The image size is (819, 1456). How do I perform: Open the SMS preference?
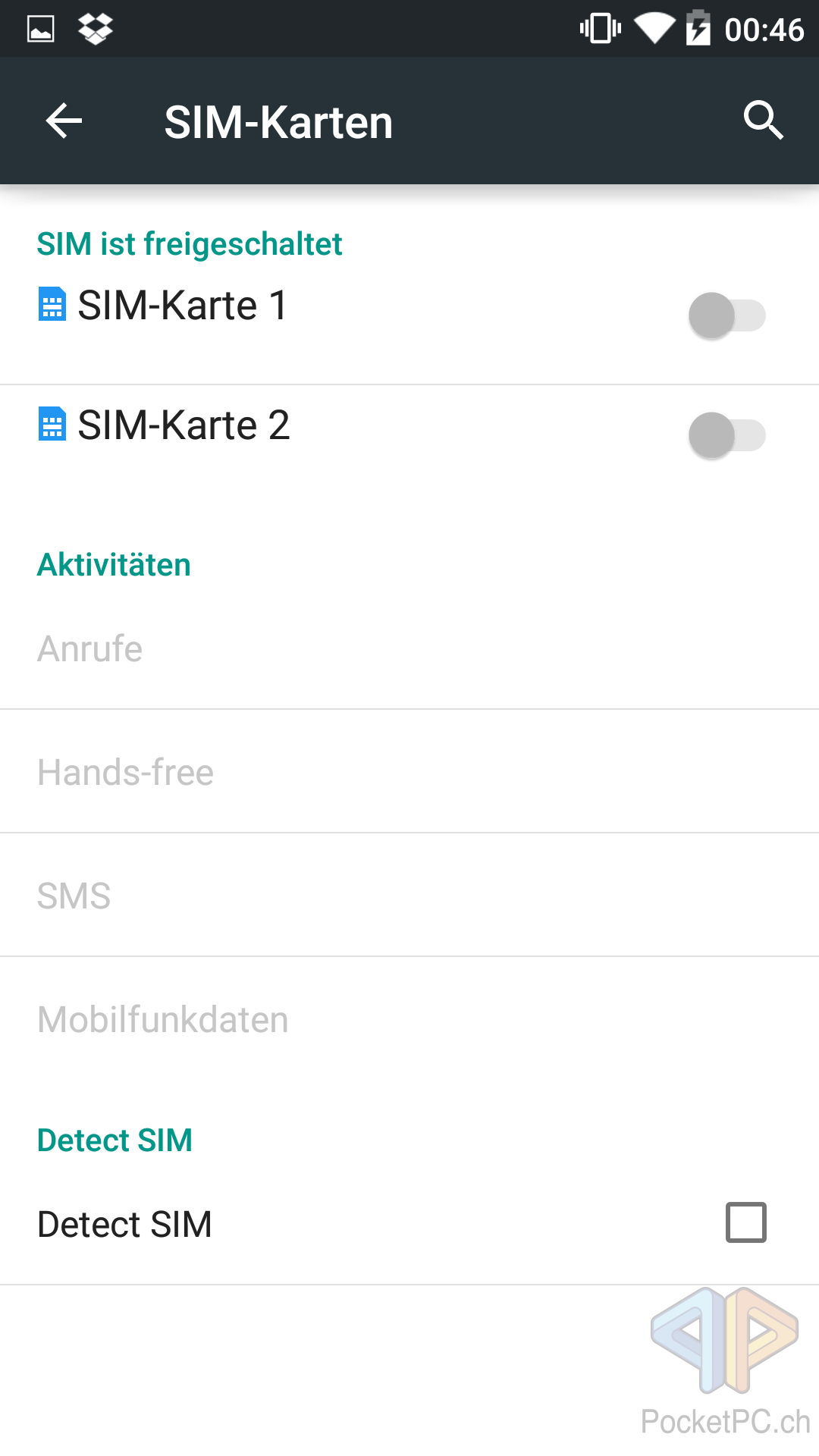(x=409, y=896)
